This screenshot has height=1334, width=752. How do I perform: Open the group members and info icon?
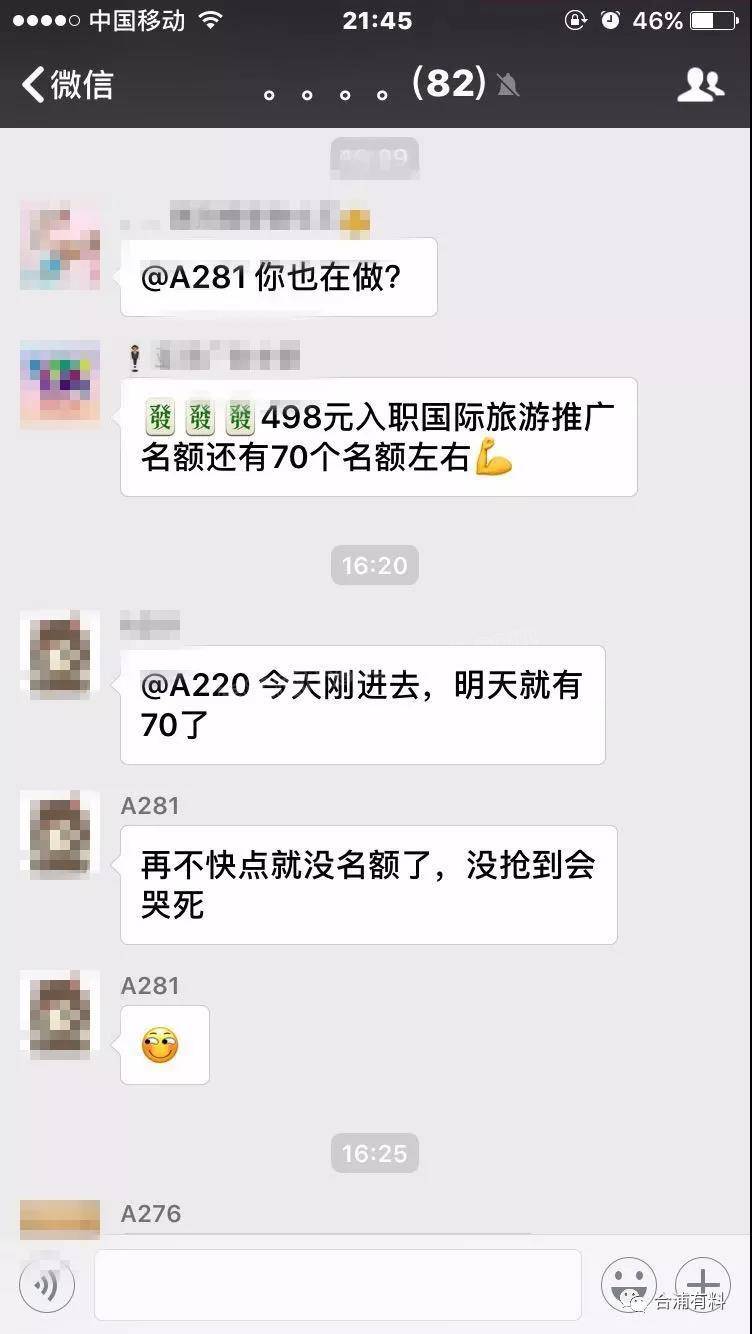click(x=700, y=85)
